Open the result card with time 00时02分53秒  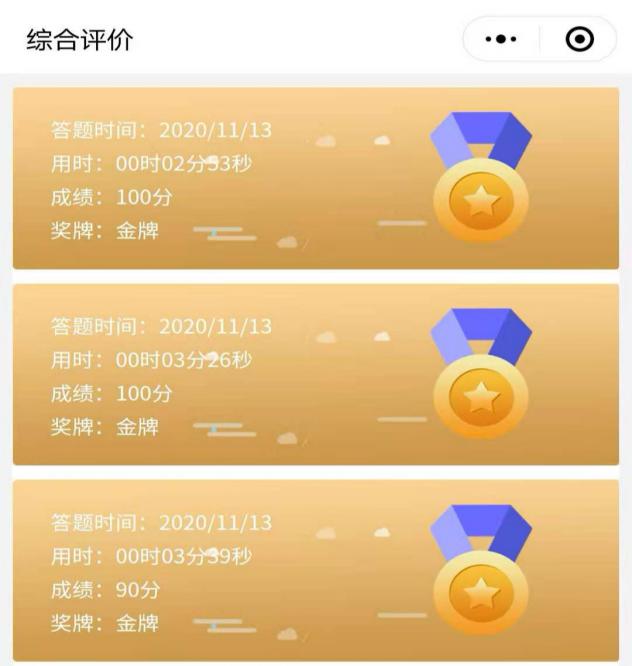tap(315, 178)
